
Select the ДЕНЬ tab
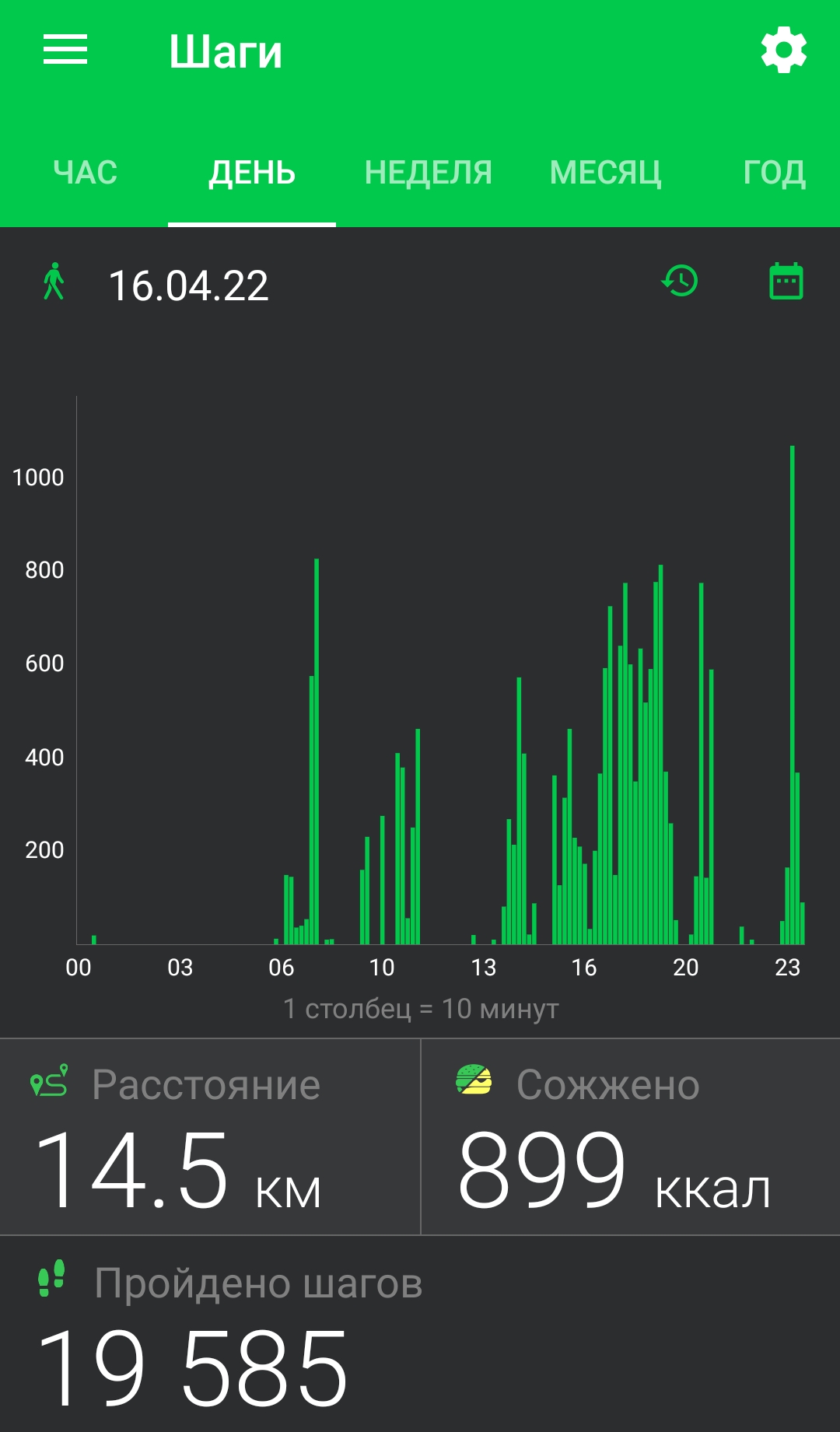tap(252, 173)
